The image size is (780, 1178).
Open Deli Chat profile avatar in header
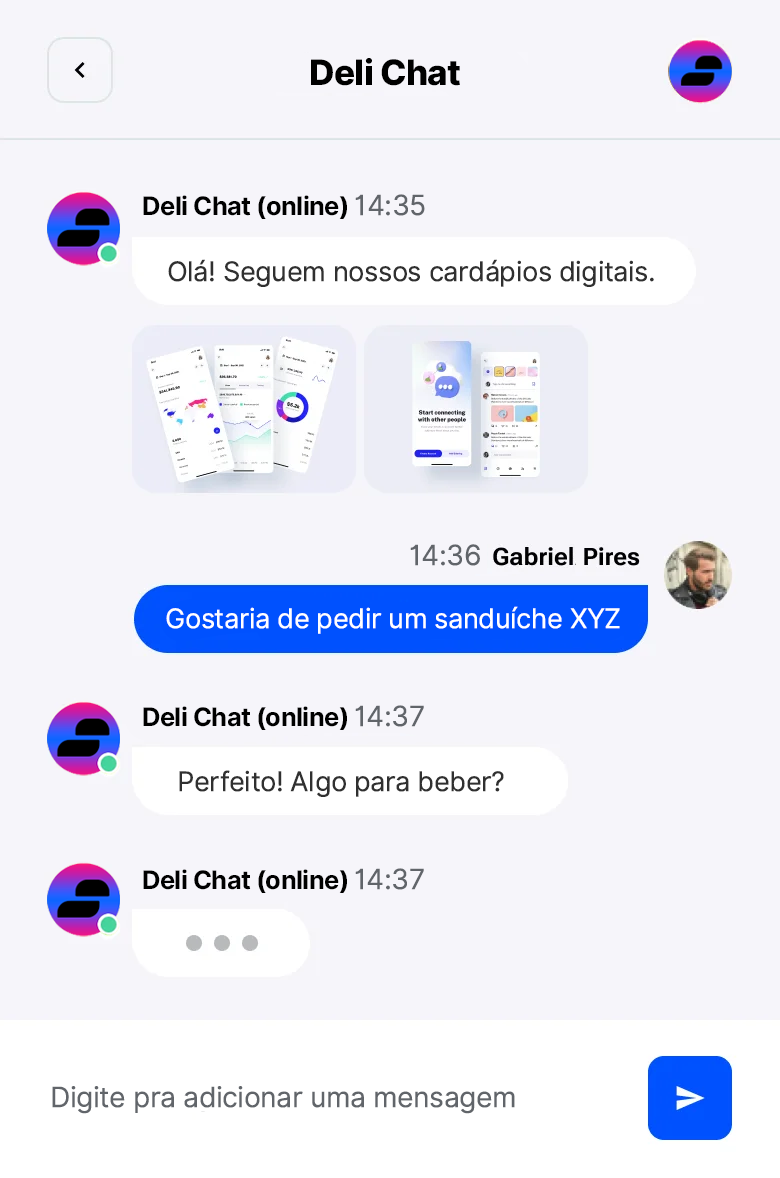pyautogui.click(x=700, y=71)
